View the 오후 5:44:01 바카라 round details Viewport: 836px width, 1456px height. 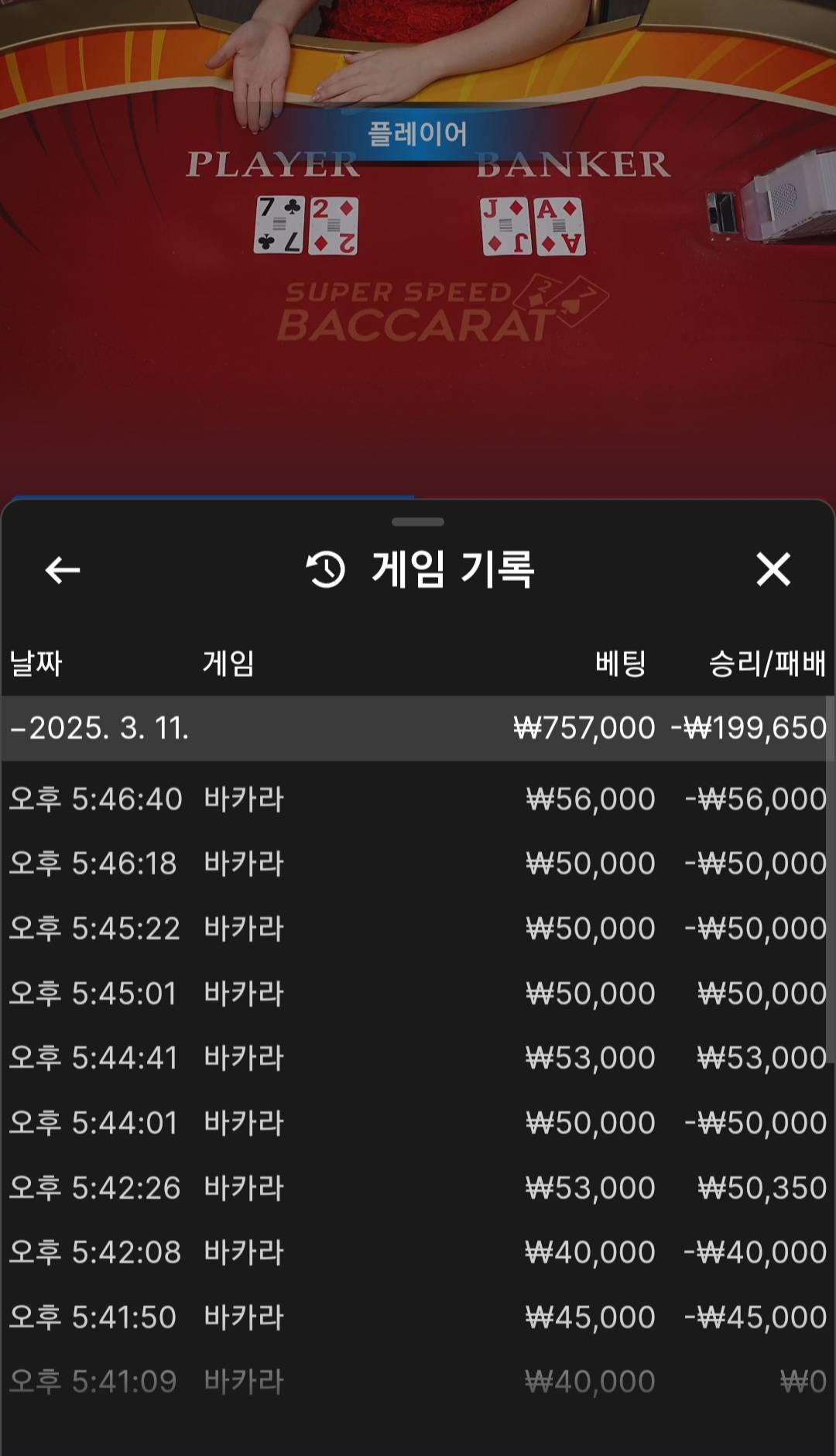click(416, 1123)
